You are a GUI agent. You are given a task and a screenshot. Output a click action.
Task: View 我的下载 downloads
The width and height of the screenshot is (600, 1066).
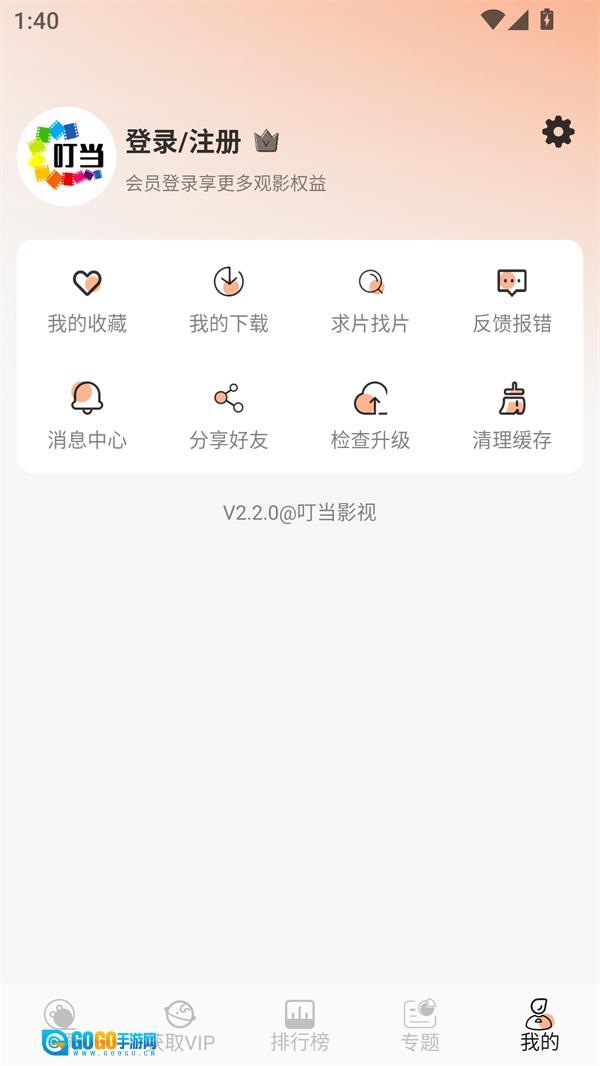(x=229, y=300)
